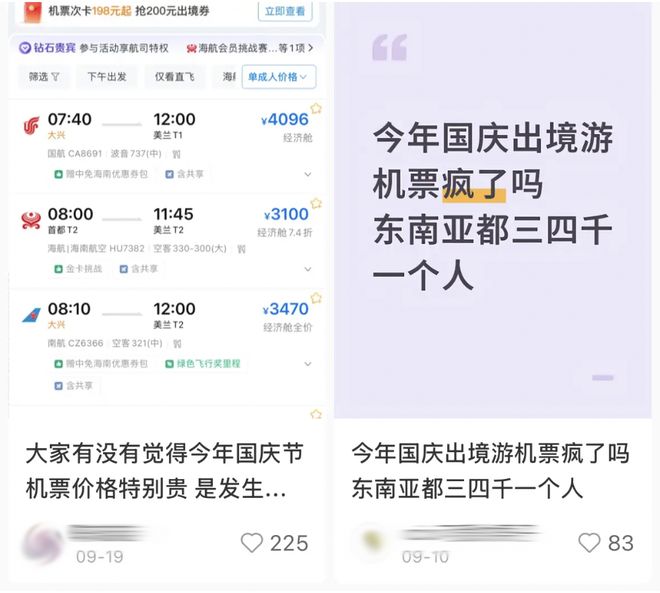Viewport: 660px width, 593px height.
Task: Like the post with 83 likes
Action: [589, 543]
